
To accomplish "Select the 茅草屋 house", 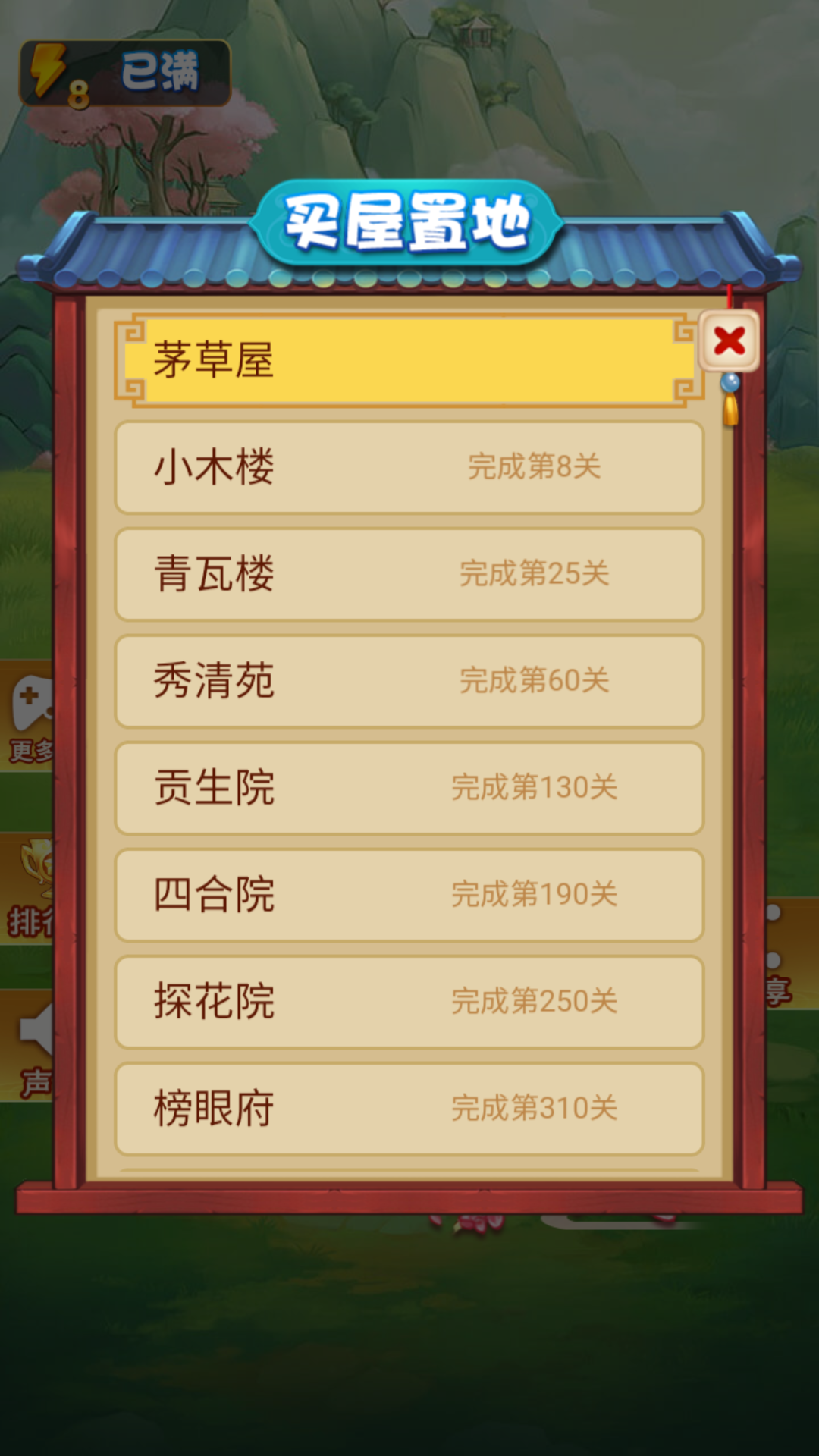I will [409, 359].
